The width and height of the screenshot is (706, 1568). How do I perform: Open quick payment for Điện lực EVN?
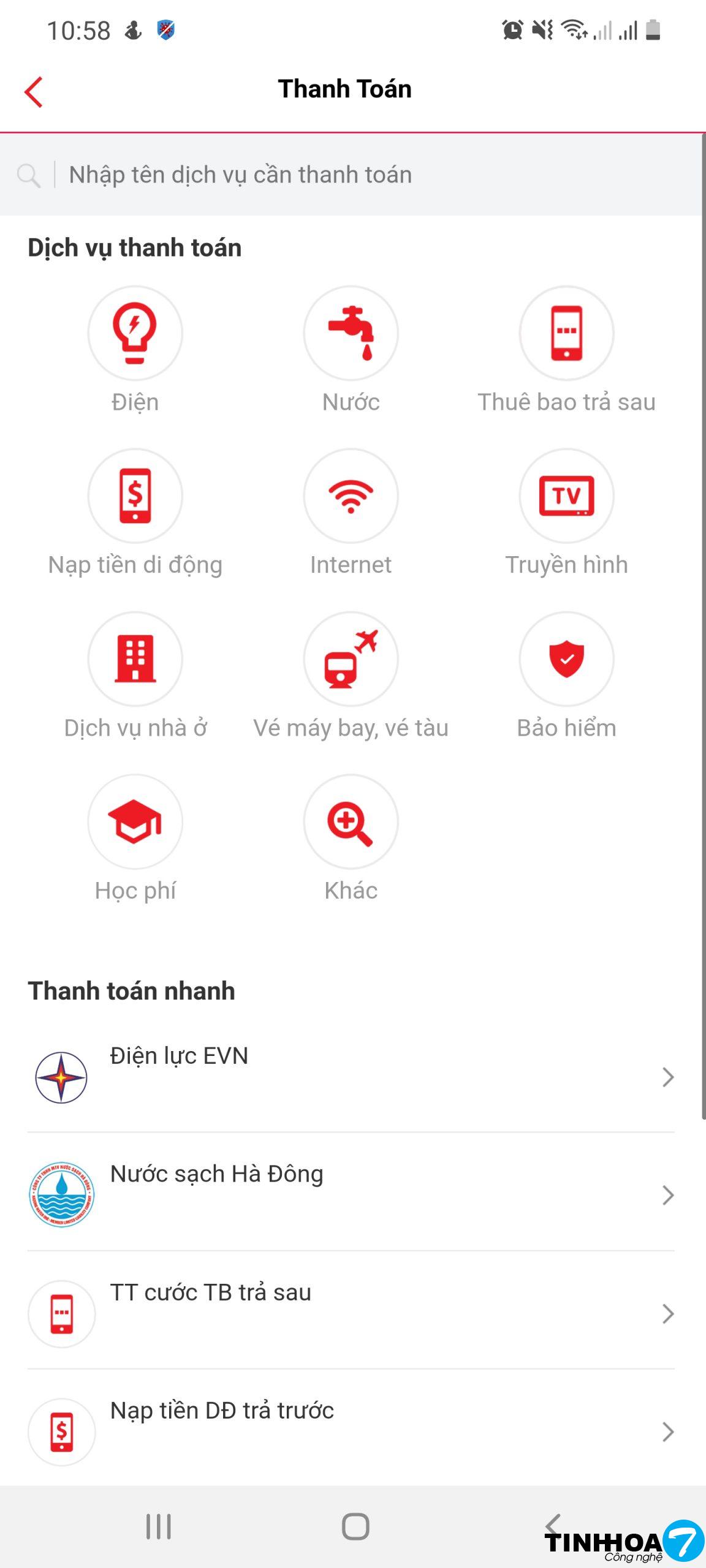351,1077
